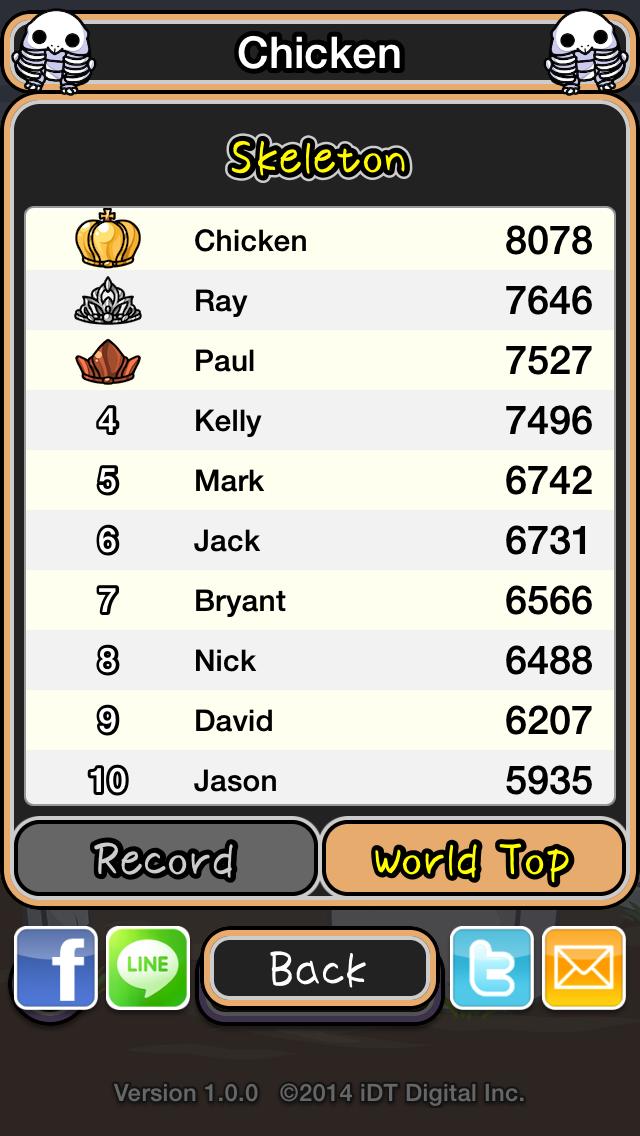Select the World Top tab
The image size is (640, 1136).
click(473, 859)
